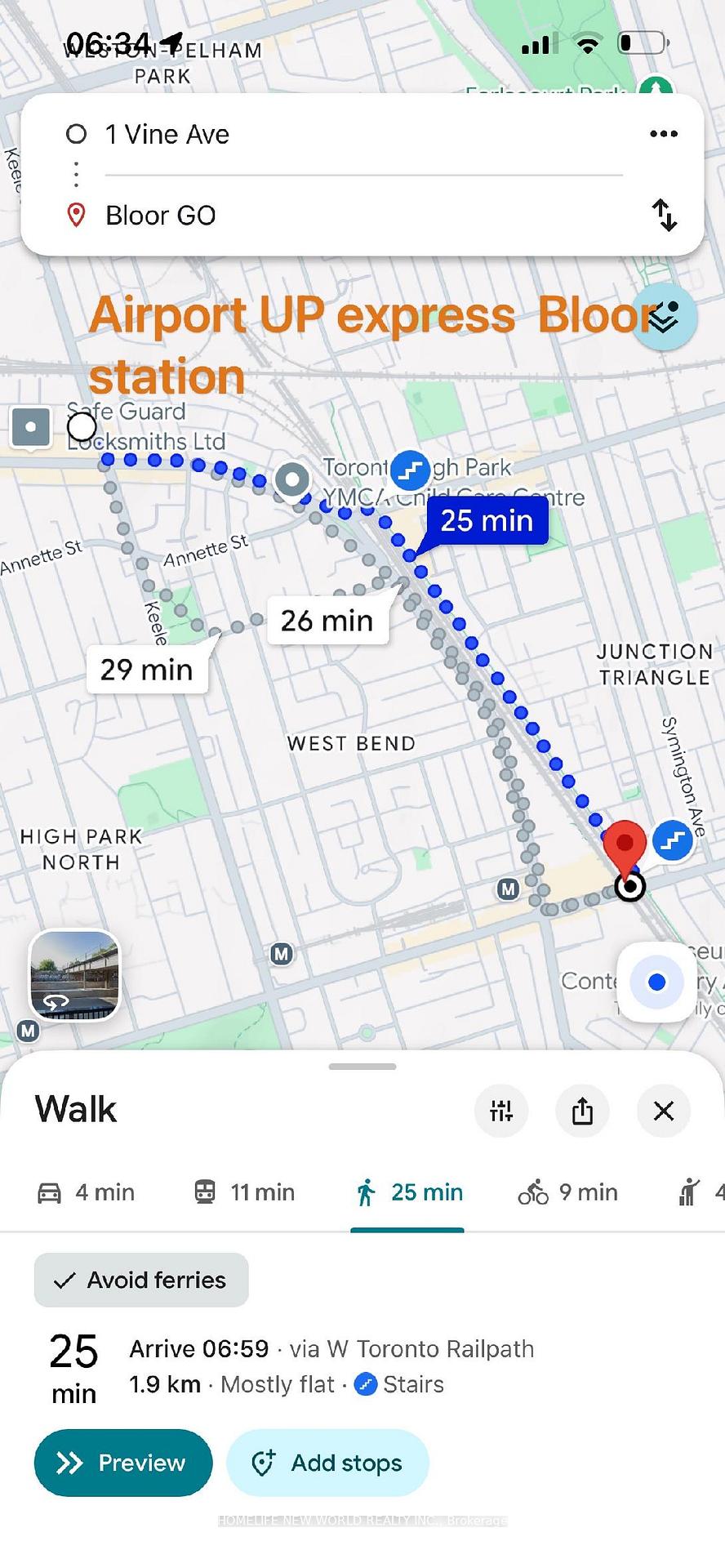Image resolution: width=725 pixels, height=1568 pixels.
Task: Open the Street View thumbnail
Action: coord(75,975)
